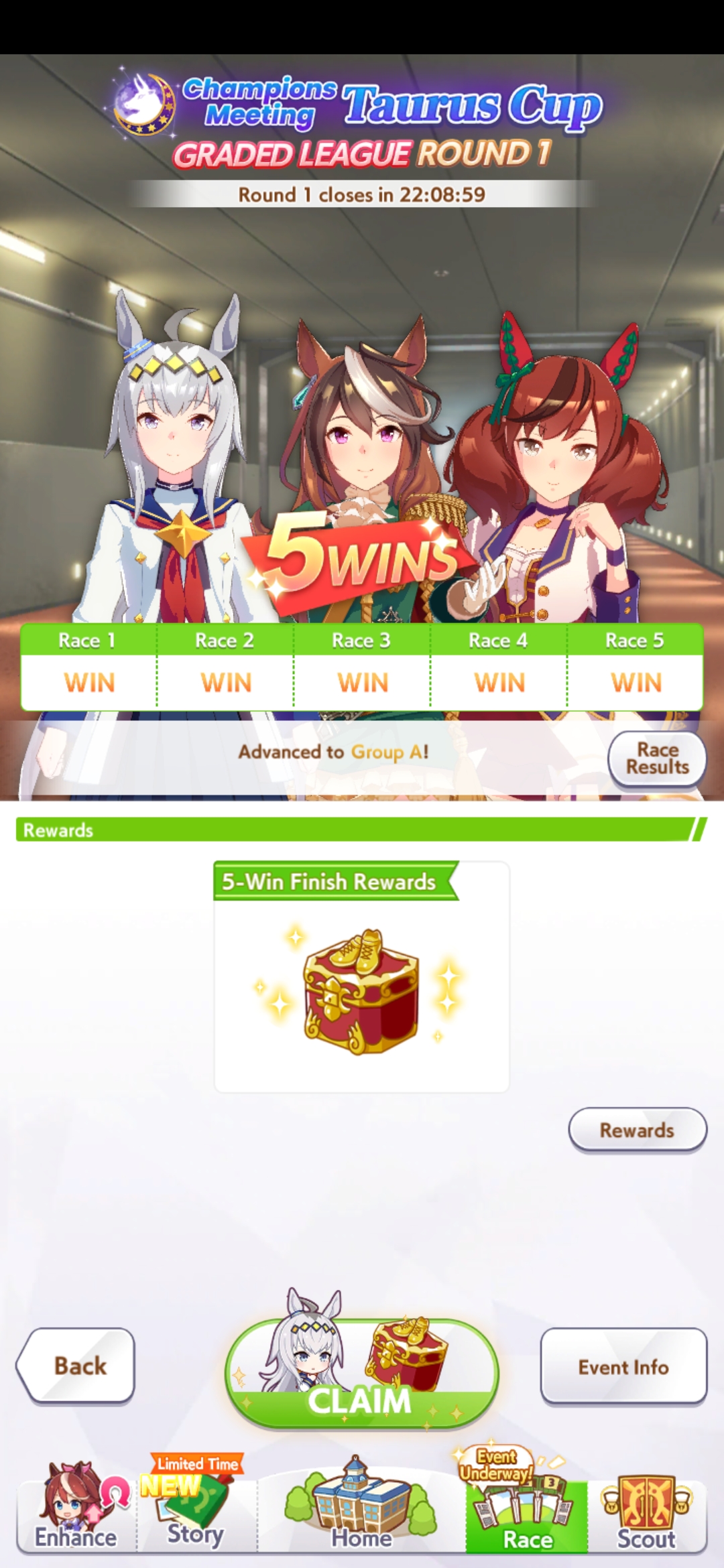This screenshot has width=724, height=1568.
Task: Open Event Info
Action: (x=623, y=1367)
